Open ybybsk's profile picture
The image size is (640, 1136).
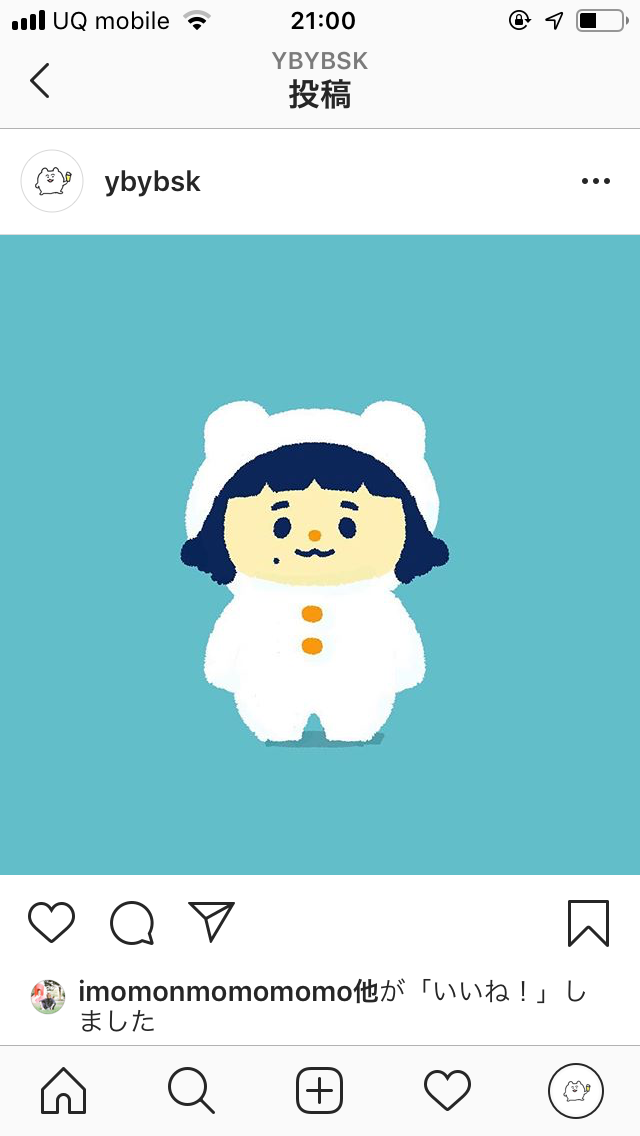click(x=52, y=181)
